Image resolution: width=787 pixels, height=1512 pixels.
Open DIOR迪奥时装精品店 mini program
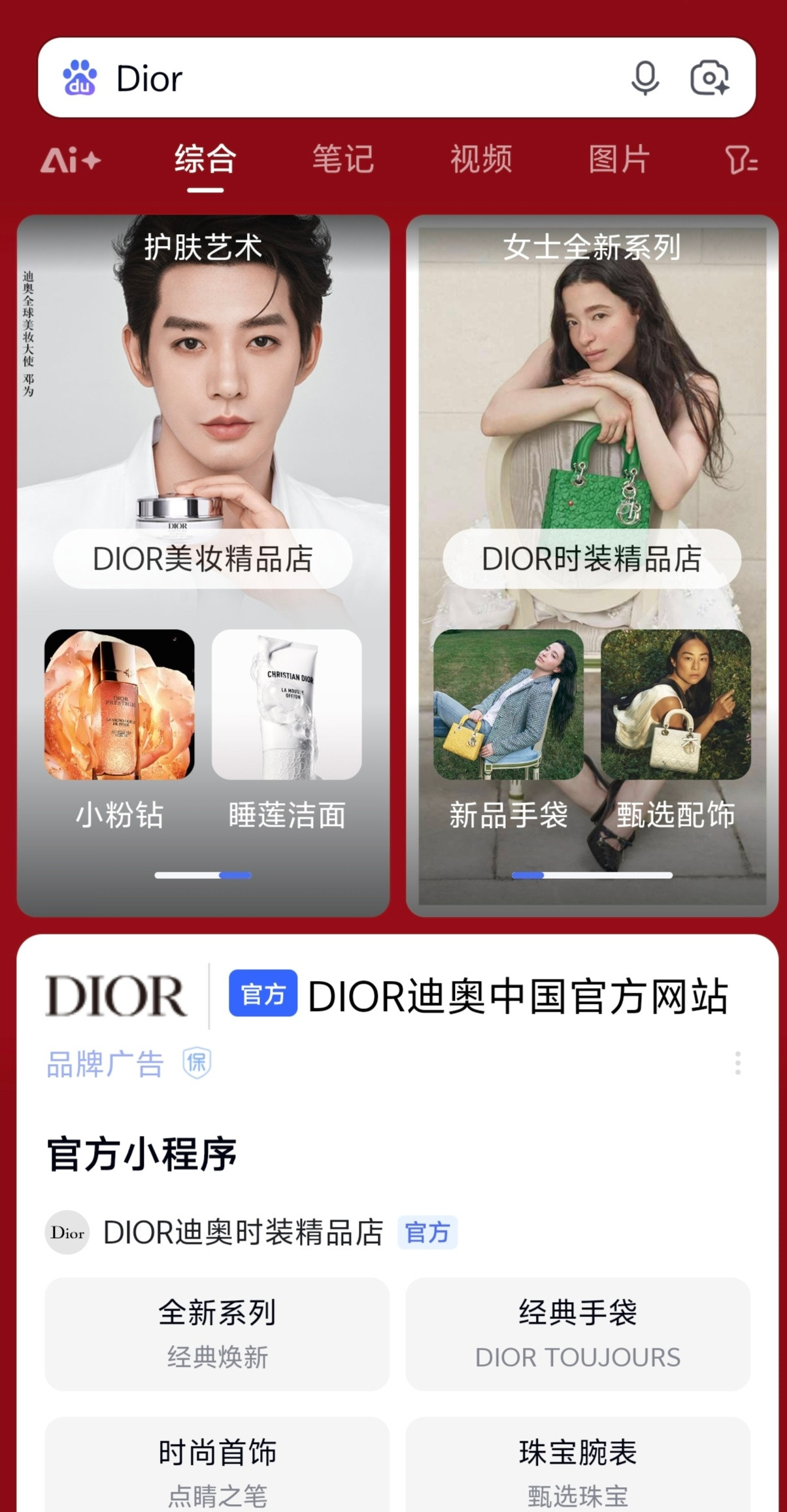245,1232
